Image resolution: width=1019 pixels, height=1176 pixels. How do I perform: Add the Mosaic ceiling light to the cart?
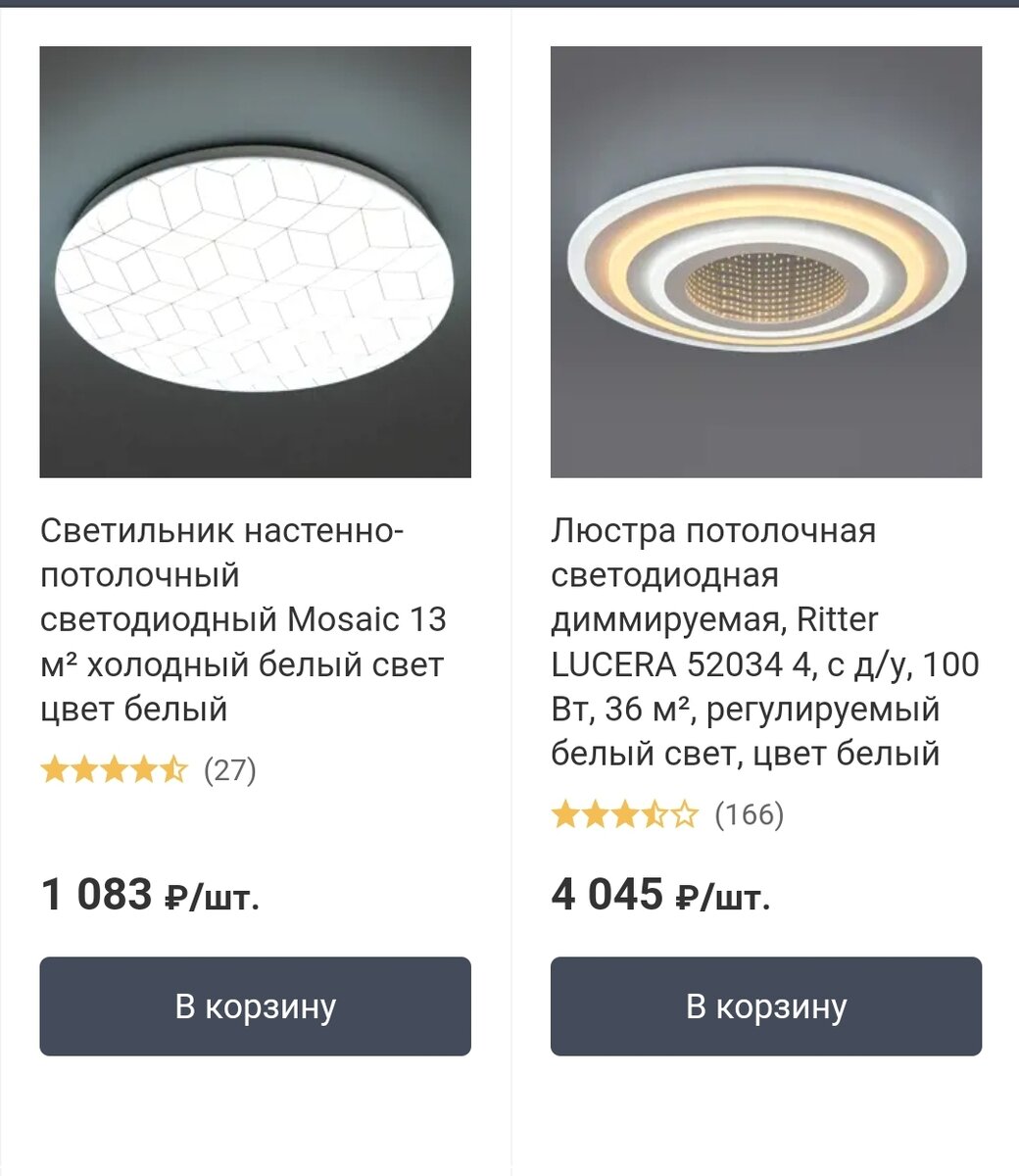pyautogui.click(x=255, y=1006)
